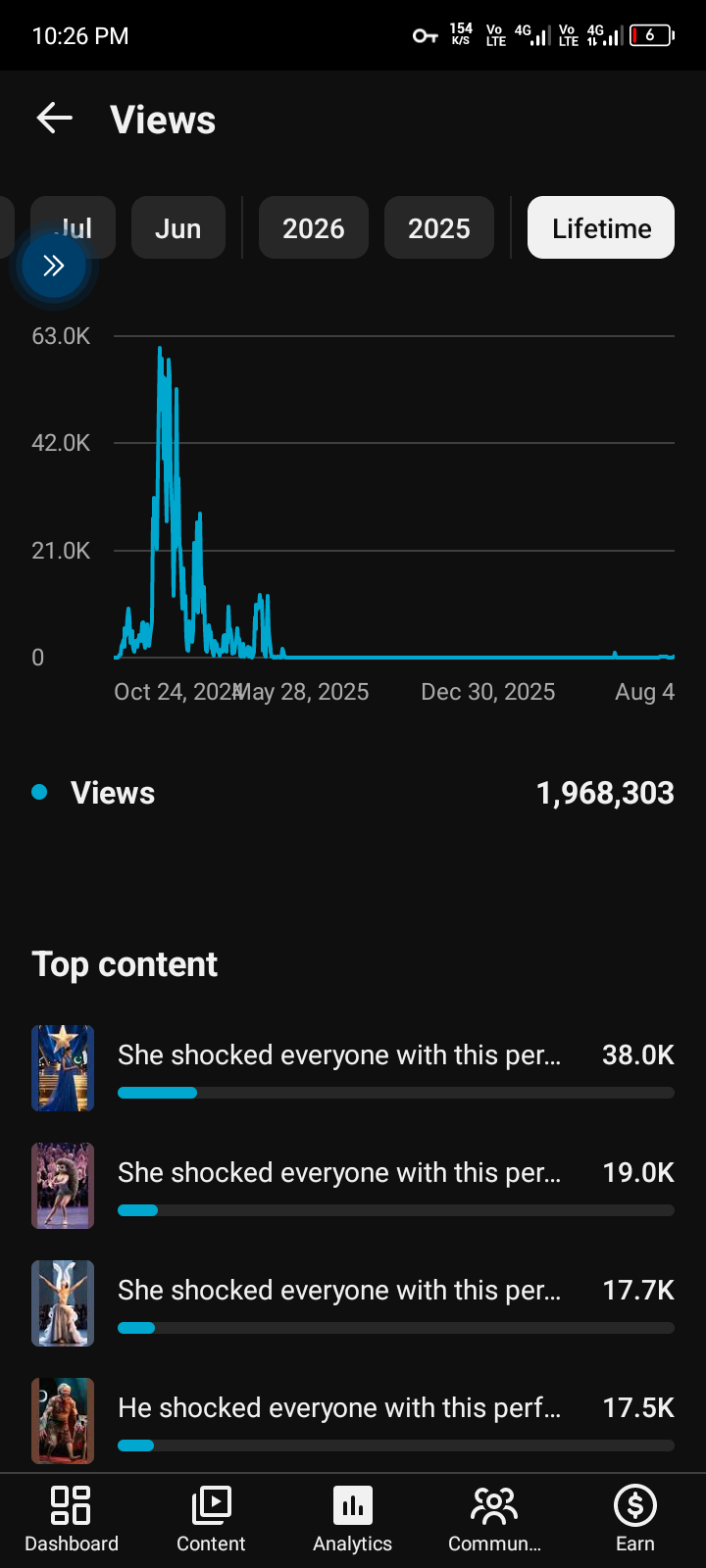Image resolution: width=706 pixels, height=1568 pixels.
Task: Tap the blue floating double-arrow button
Action: (53, 266)
